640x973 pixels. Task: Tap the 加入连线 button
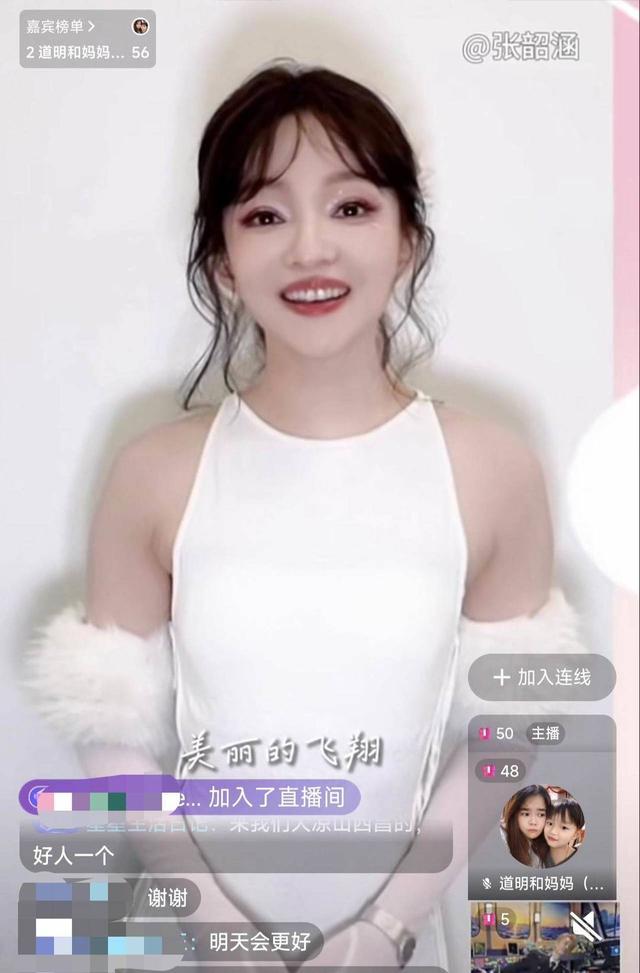point(541,677)
